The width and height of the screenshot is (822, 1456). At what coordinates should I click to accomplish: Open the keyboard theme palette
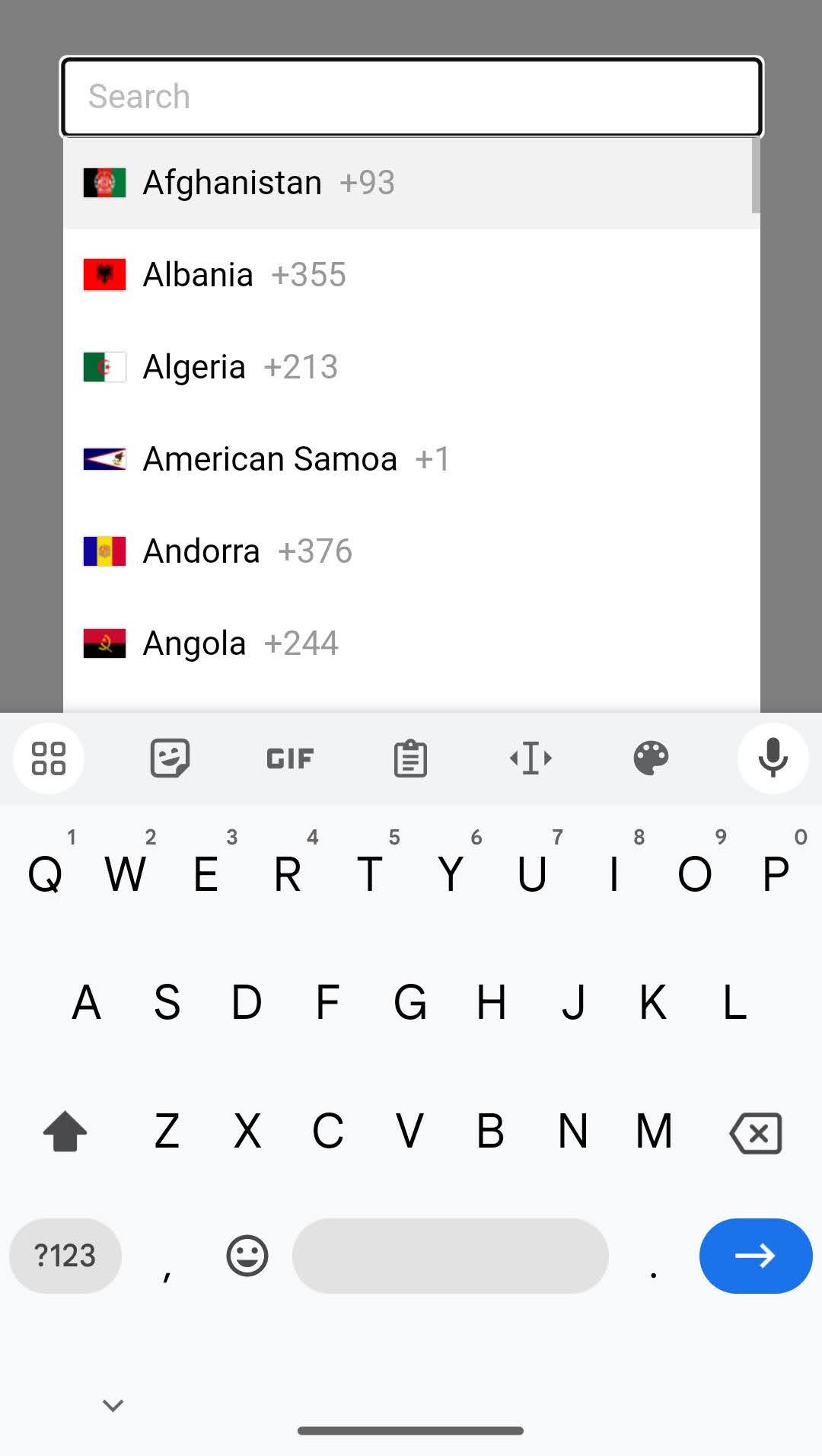tap(651, 758)
